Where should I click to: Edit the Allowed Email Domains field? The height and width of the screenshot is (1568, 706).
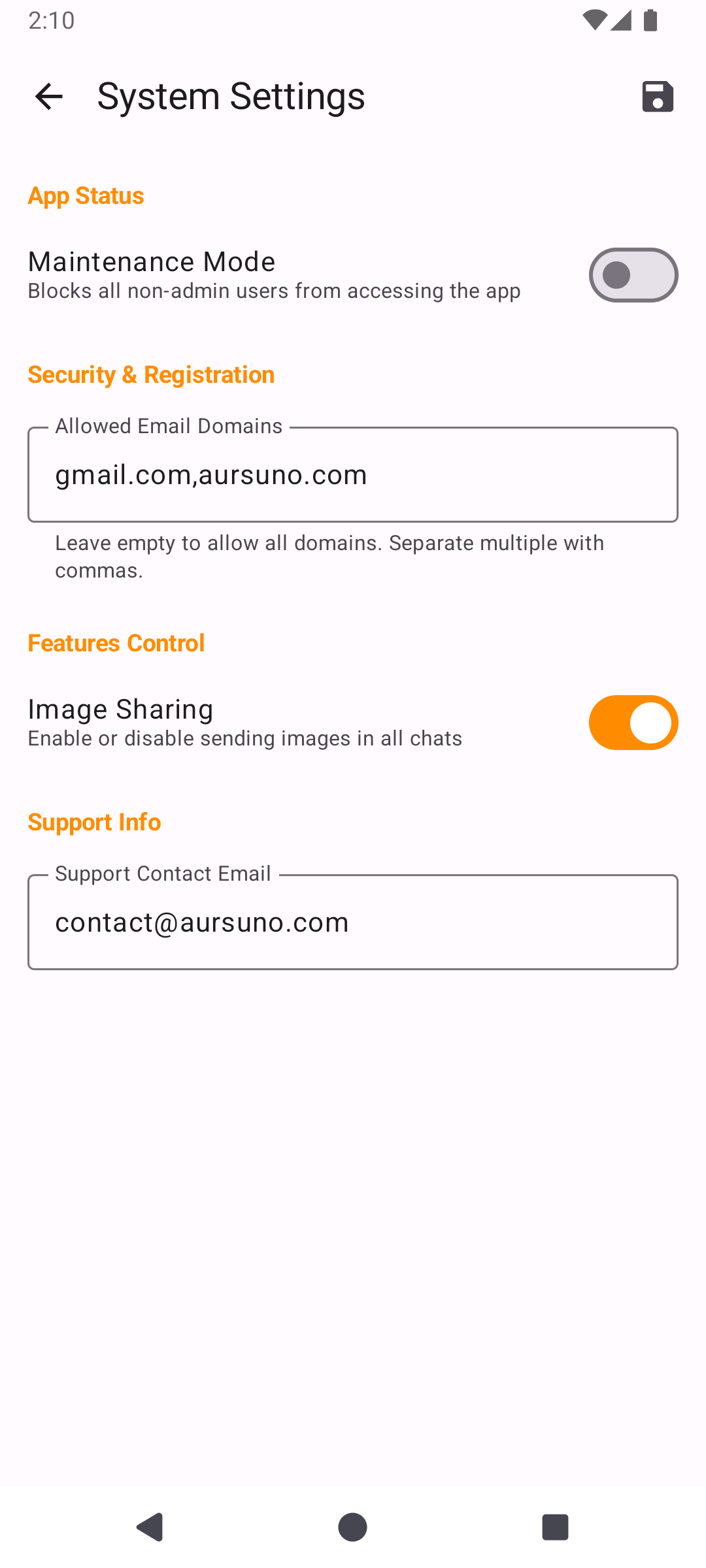[x=353, y=475]
